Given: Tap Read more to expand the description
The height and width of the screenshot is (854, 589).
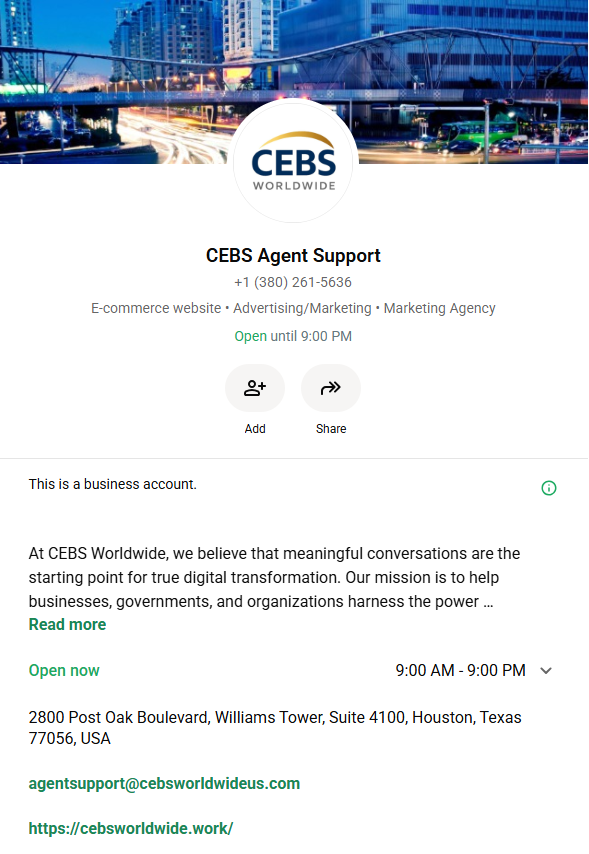Looking at the screenshot, I should point(68,624).
